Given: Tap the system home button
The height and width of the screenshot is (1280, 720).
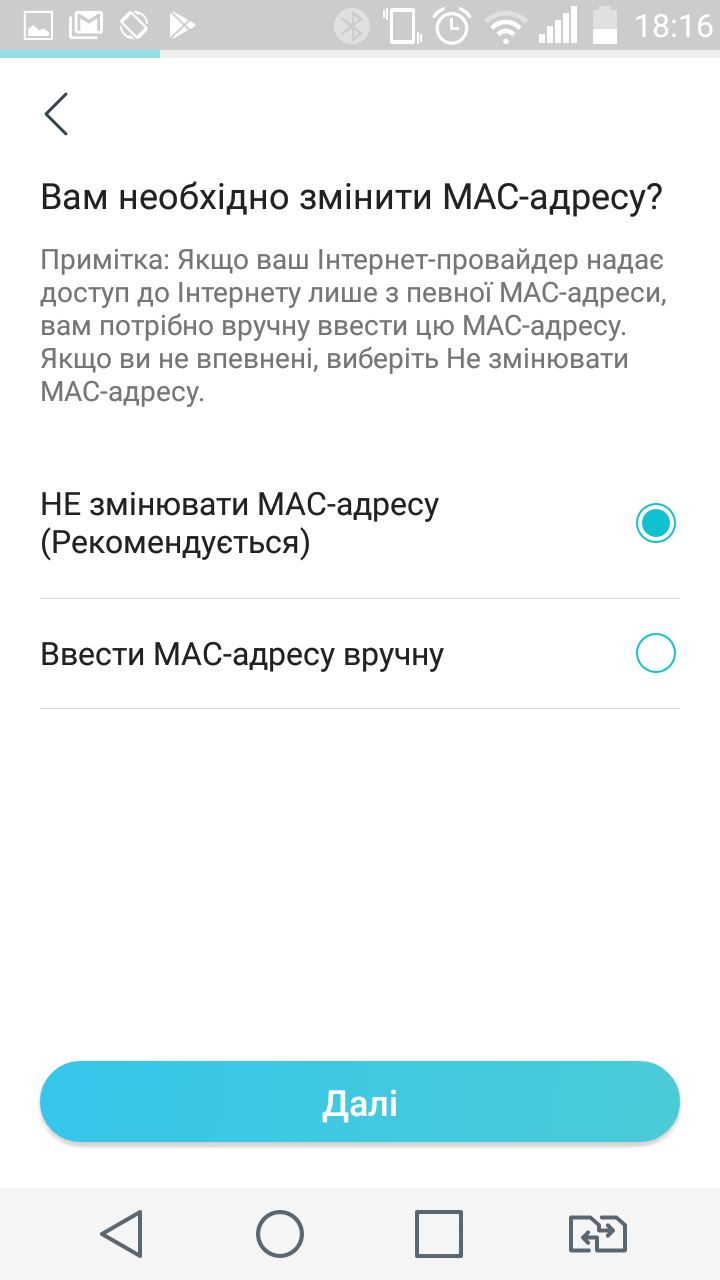Looking at the screenshot, I should (x=280, y=1234).
